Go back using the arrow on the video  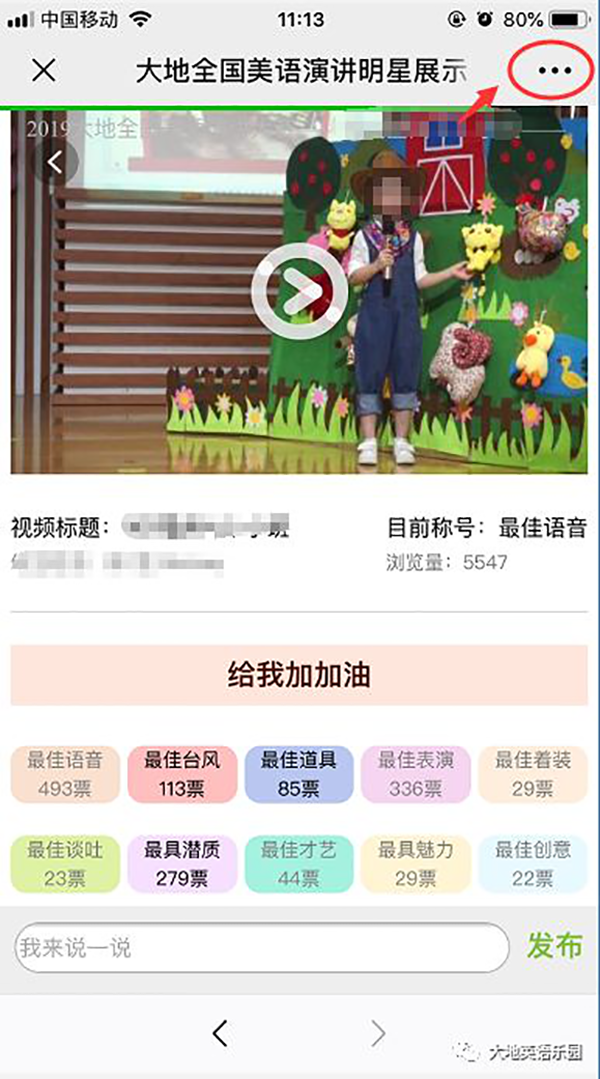tap(55, 162)
